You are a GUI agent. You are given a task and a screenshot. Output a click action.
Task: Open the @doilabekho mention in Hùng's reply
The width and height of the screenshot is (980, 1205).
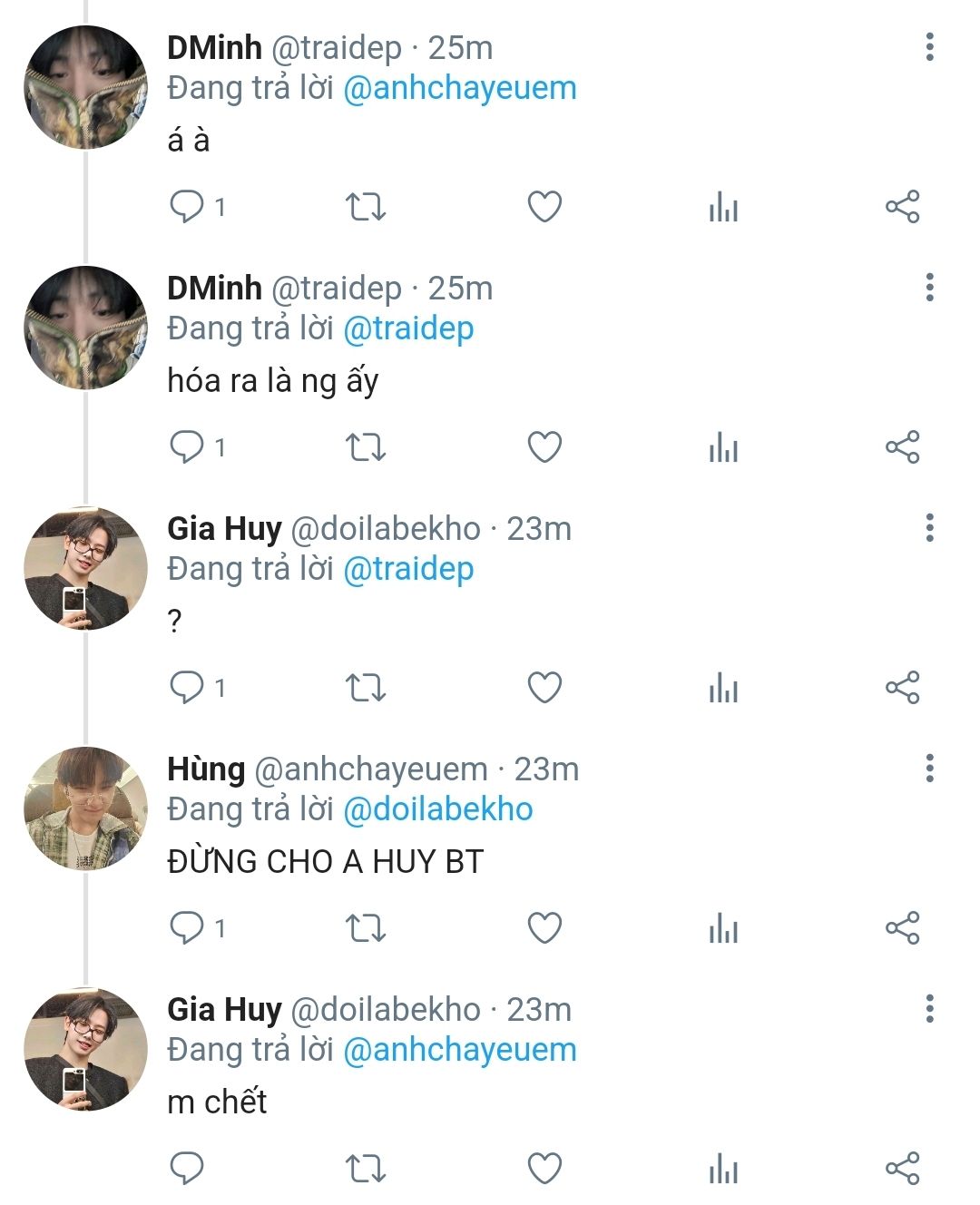tap(438, 809)
